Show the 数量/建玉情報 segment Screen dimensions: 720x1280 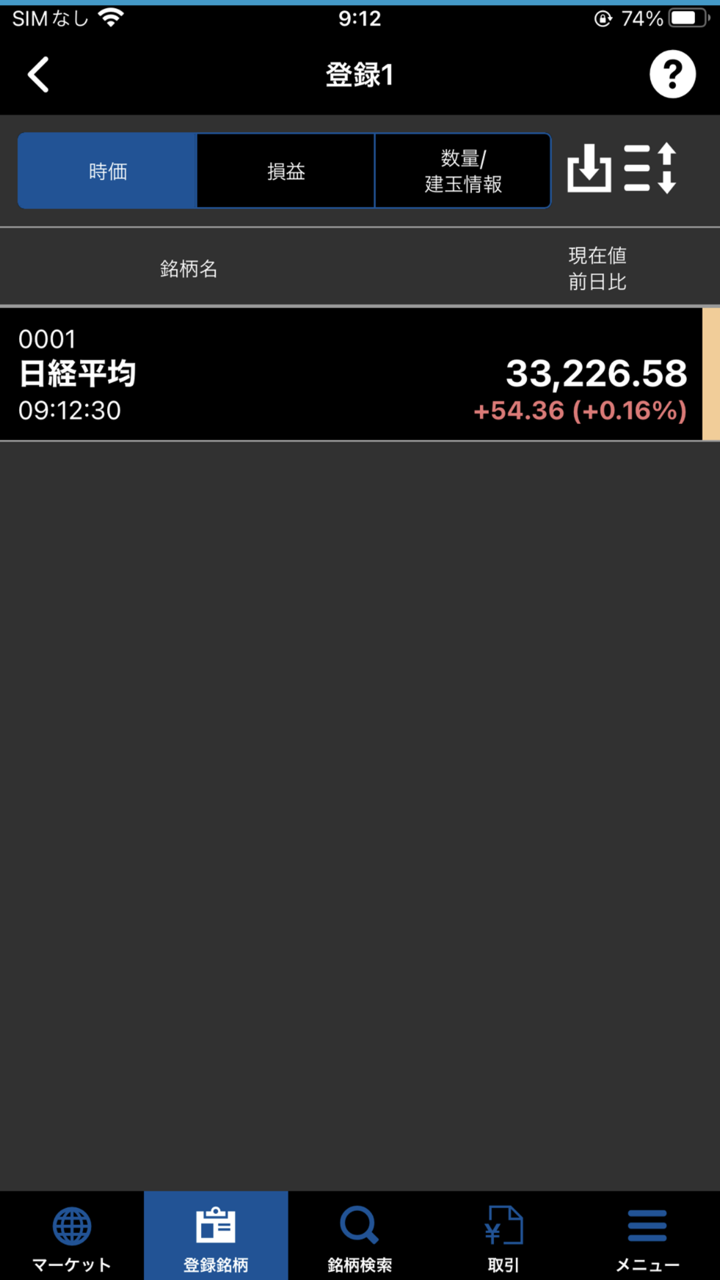coord(462,171)
